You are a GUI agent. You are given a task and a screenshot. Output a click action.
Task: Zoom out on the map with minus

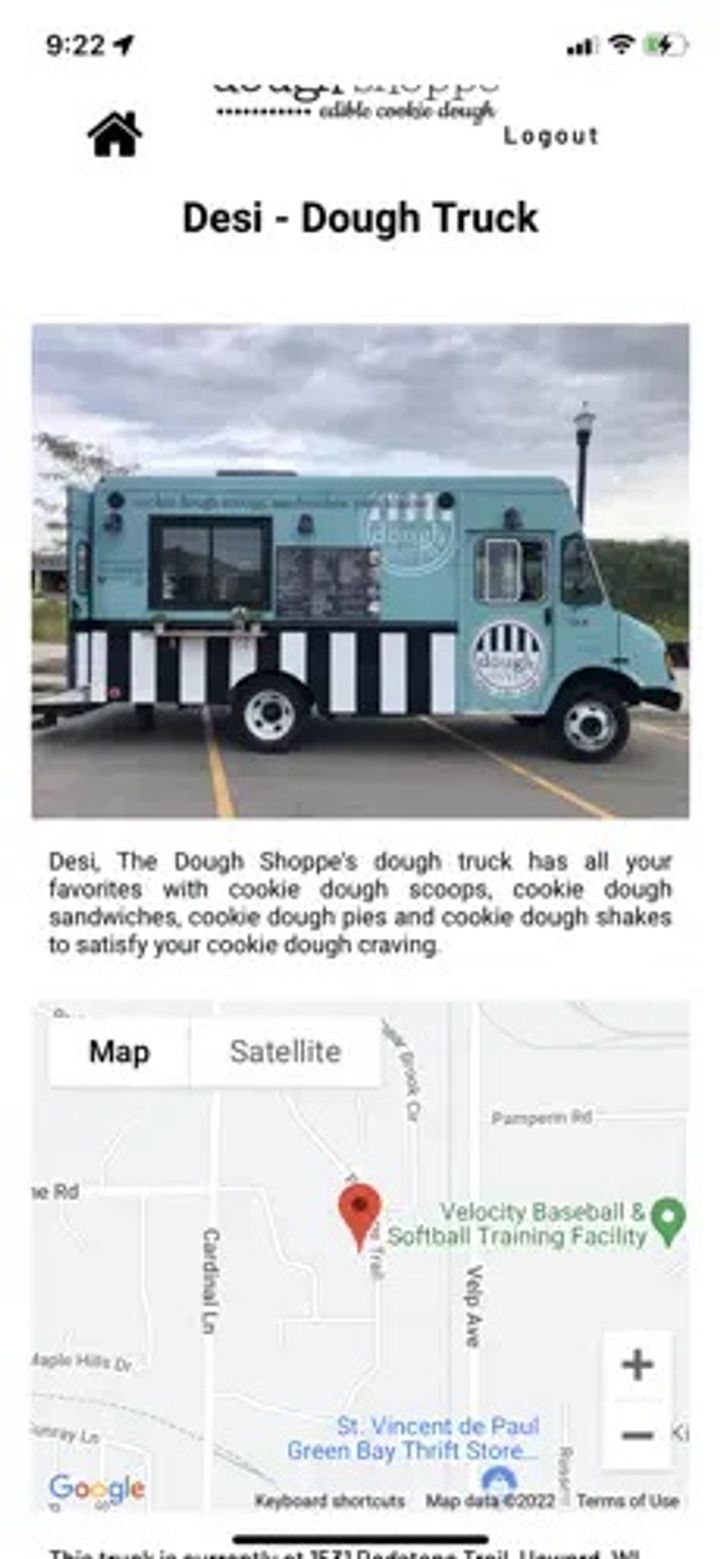click(x=637, y=1435)
